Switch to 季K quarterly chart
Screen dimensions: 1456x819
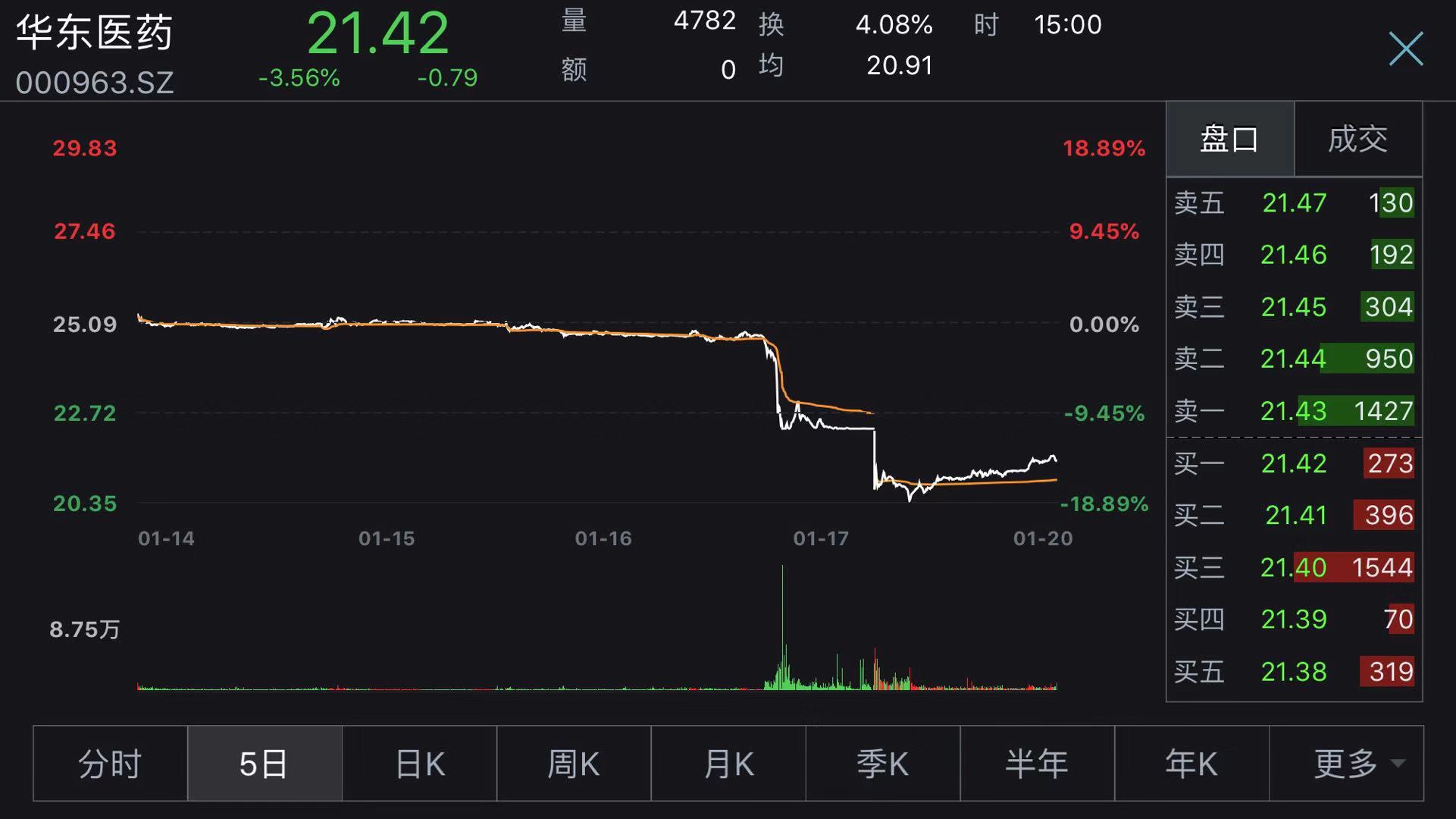[x=883, y=764]
